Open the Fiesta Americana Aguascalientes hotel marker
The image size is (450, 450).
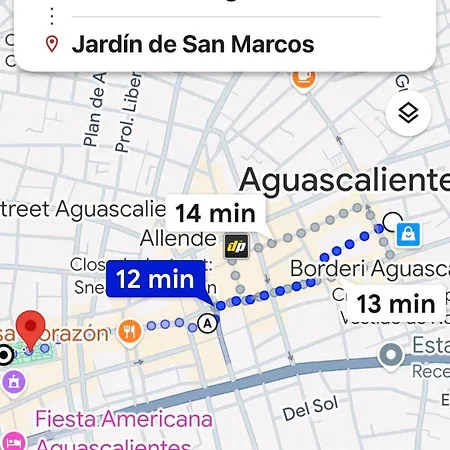13,441
